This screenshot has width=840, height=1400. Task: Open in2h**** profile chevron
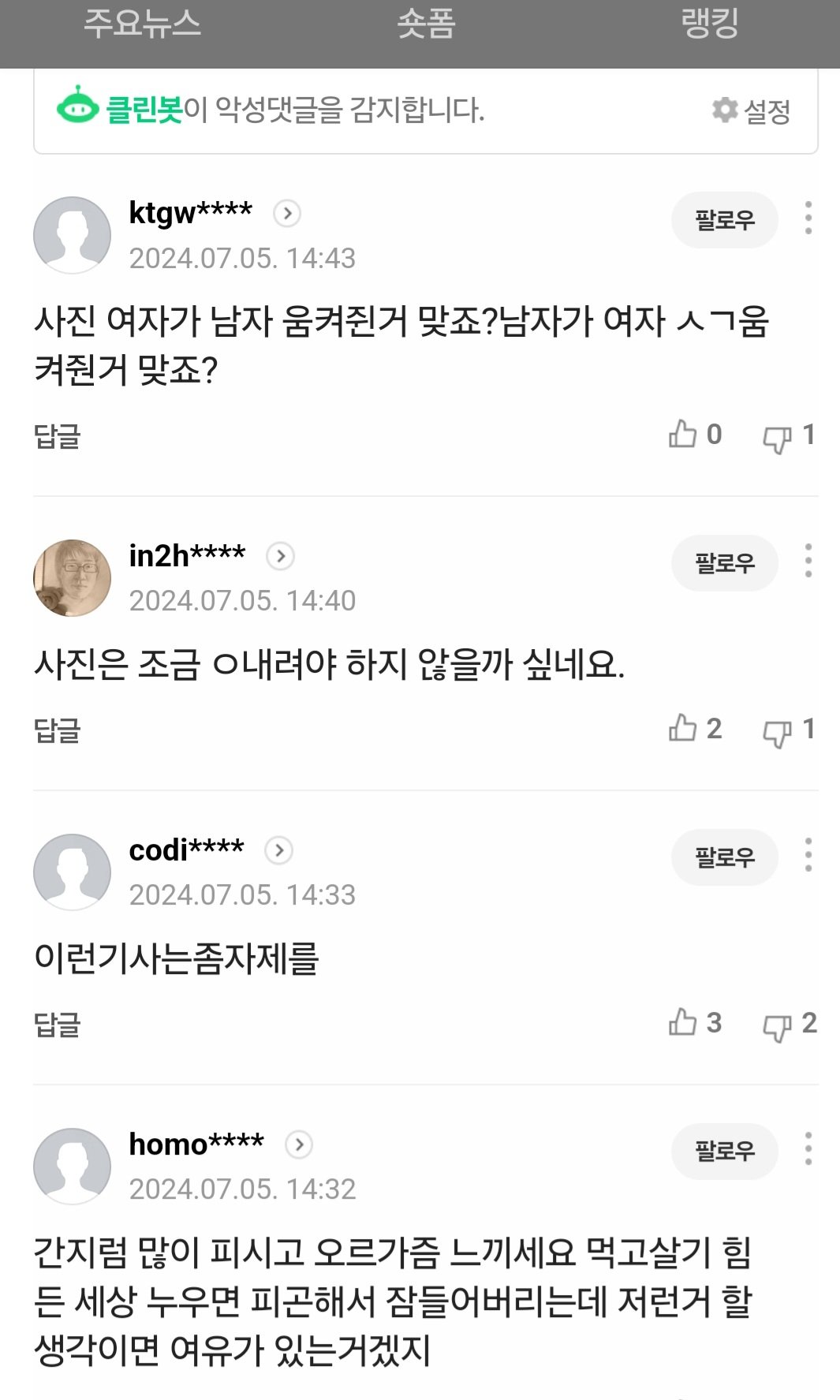point(281,556)
